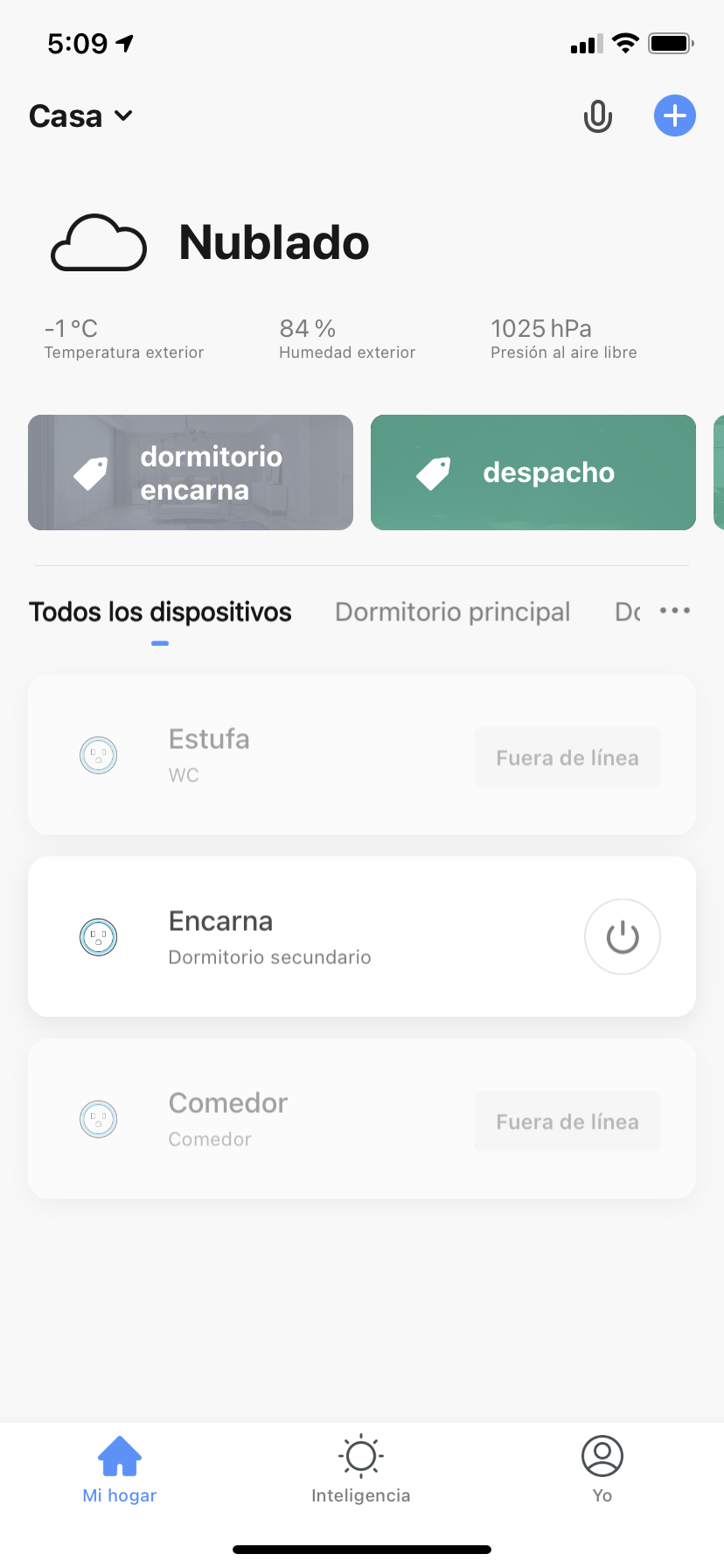Tap the Nublado weather summary
Screen dimensions: 724x1568
[274, 242]
